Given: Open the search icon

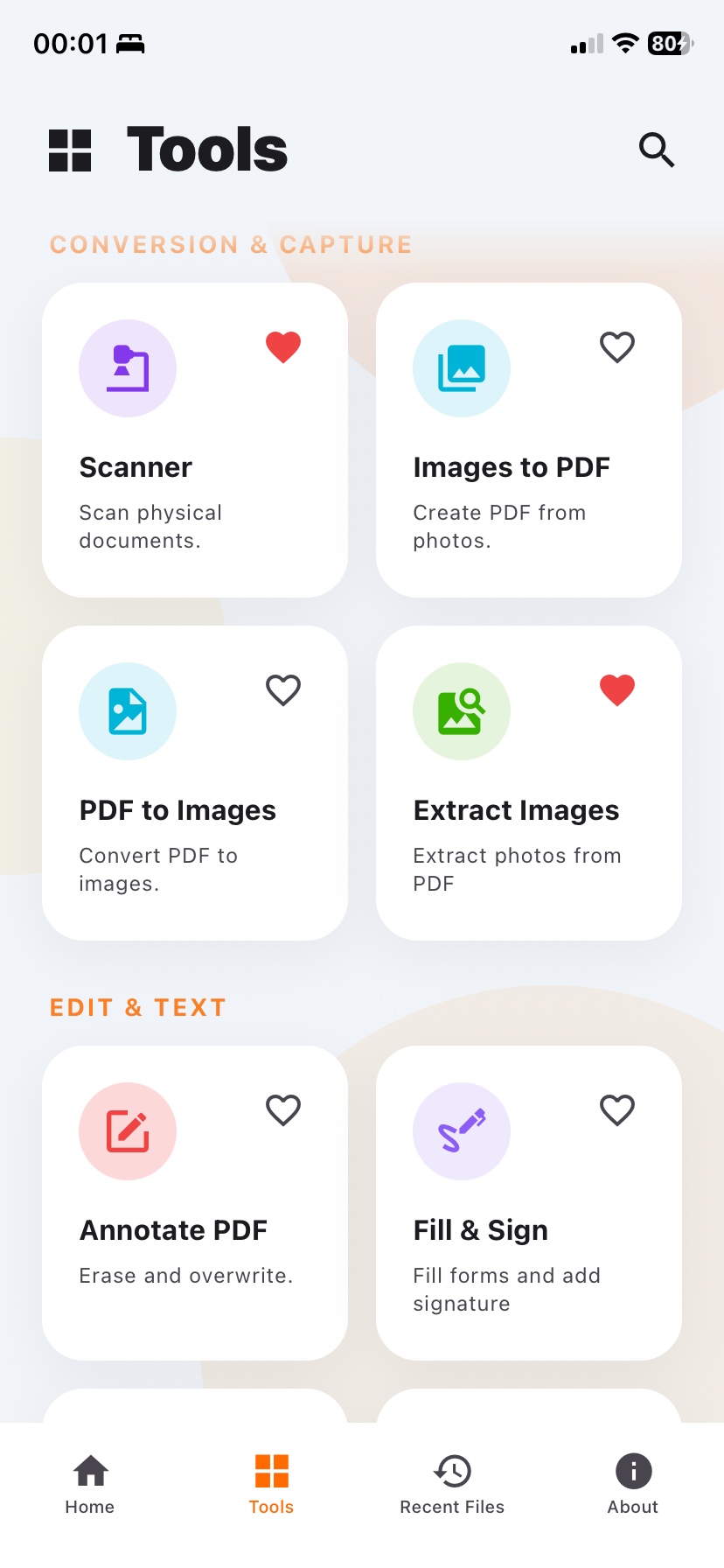Looking at the screenshot, I should [x=657, y=150].
